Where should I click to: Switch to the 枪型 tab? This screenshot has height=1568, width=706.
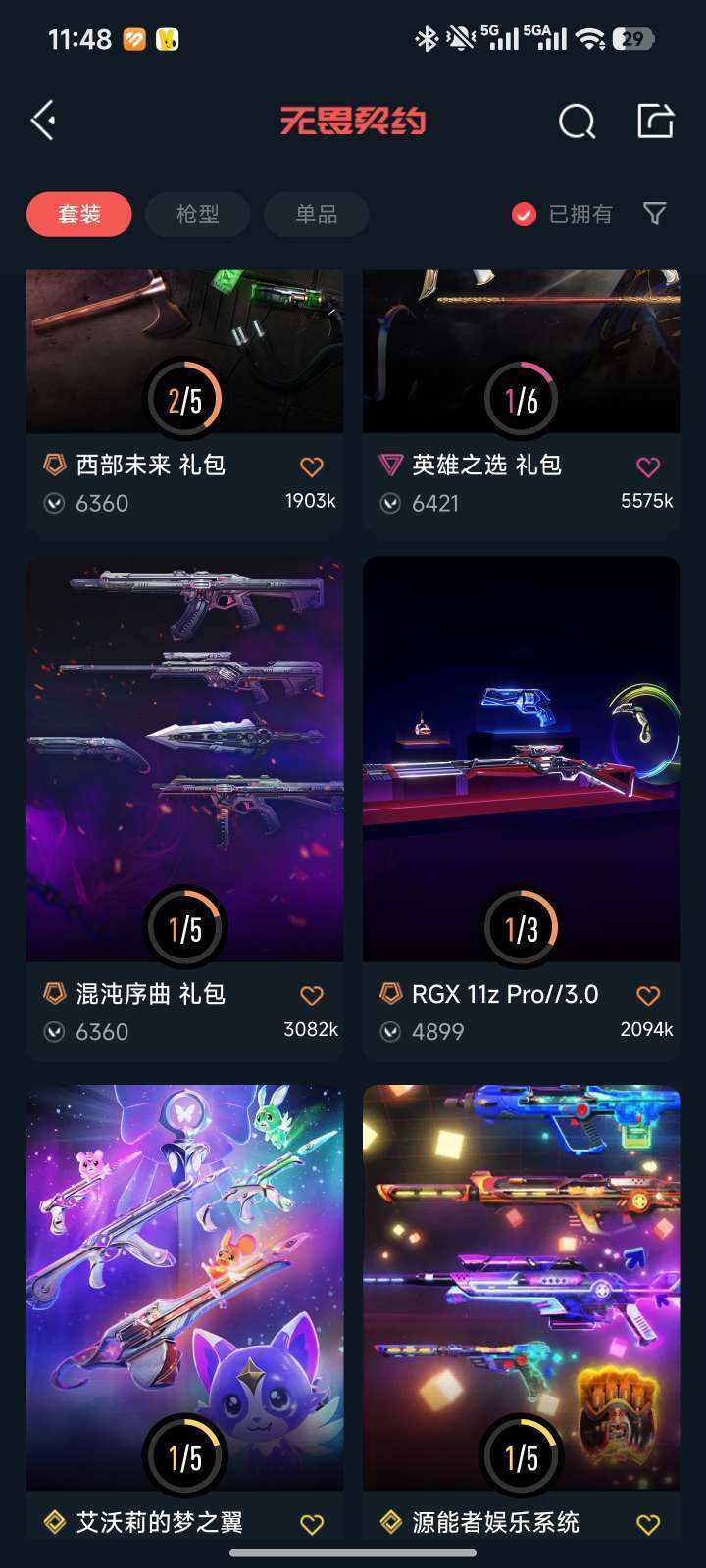198,215
